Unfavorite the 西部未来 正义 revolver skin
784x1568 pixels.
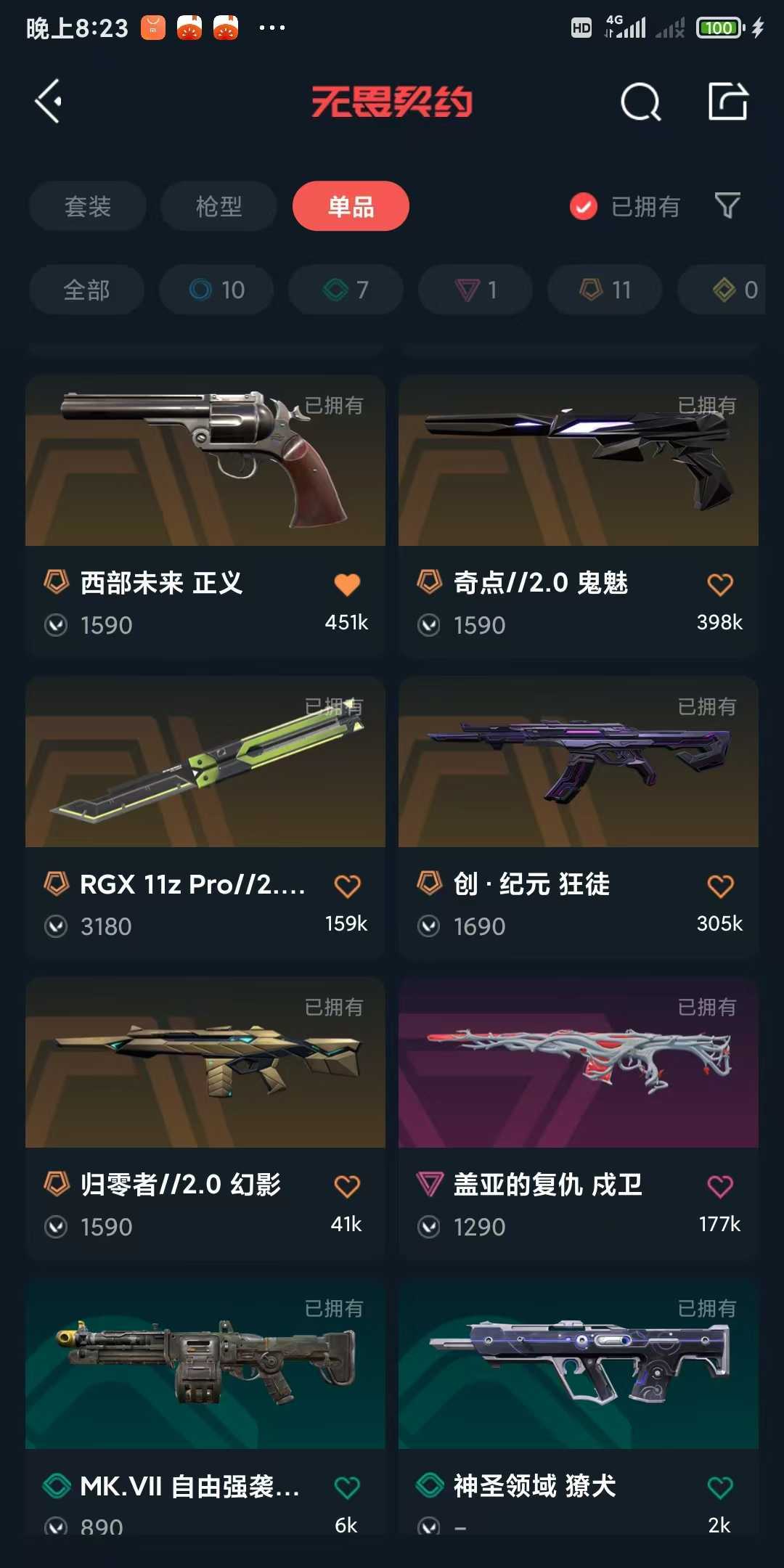(x=348, y=583)
